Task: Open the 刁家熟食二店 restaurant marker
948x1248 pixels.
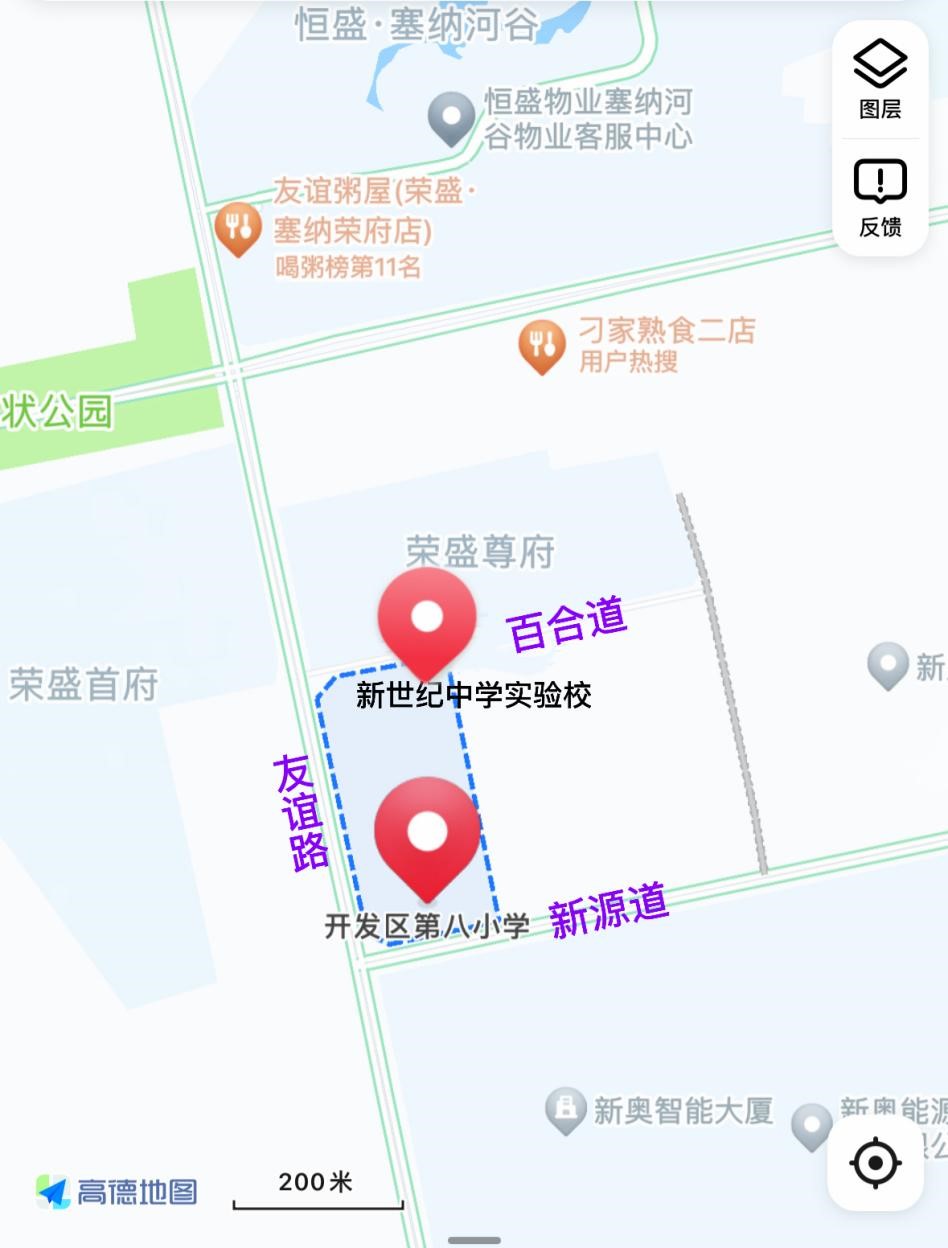Action: coord(542,345)
